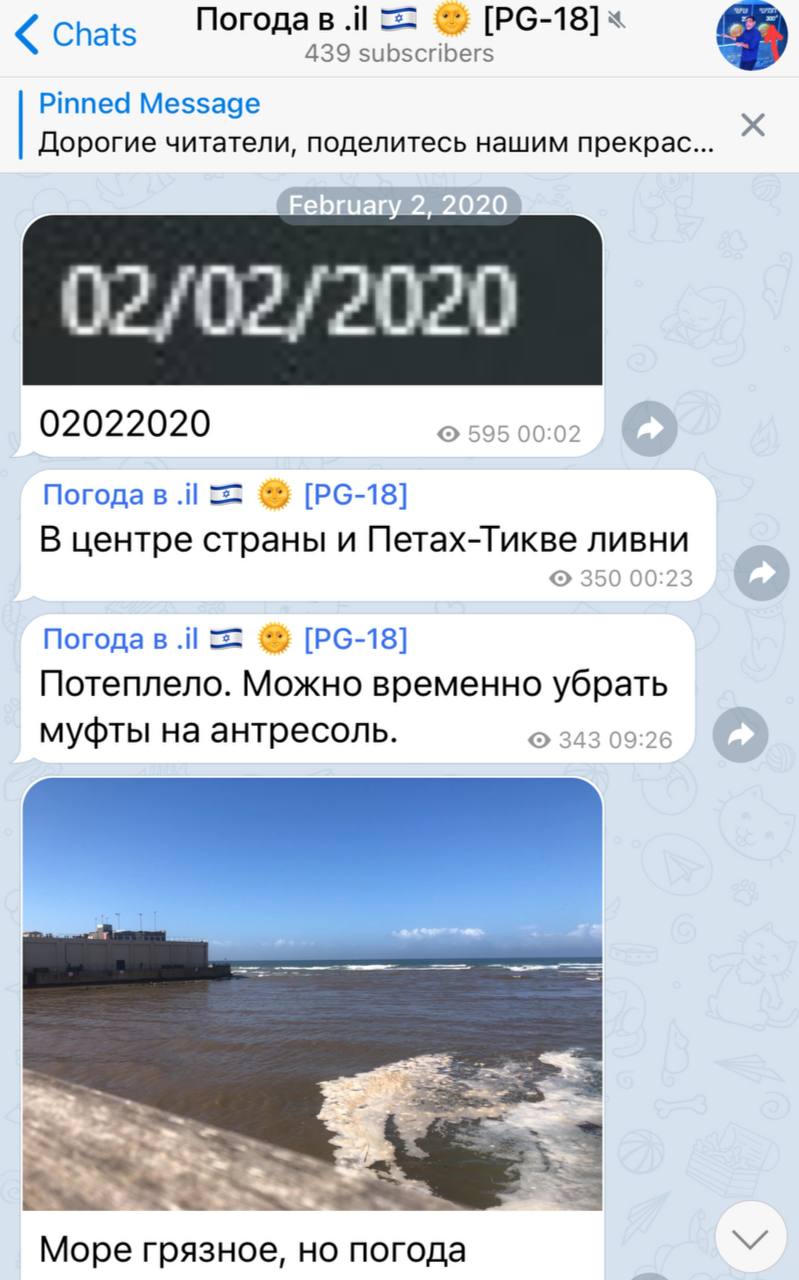Open the 02/02/2020 image
The height and width of the screenshot is (1280, 799).
(x=312, y=300)
